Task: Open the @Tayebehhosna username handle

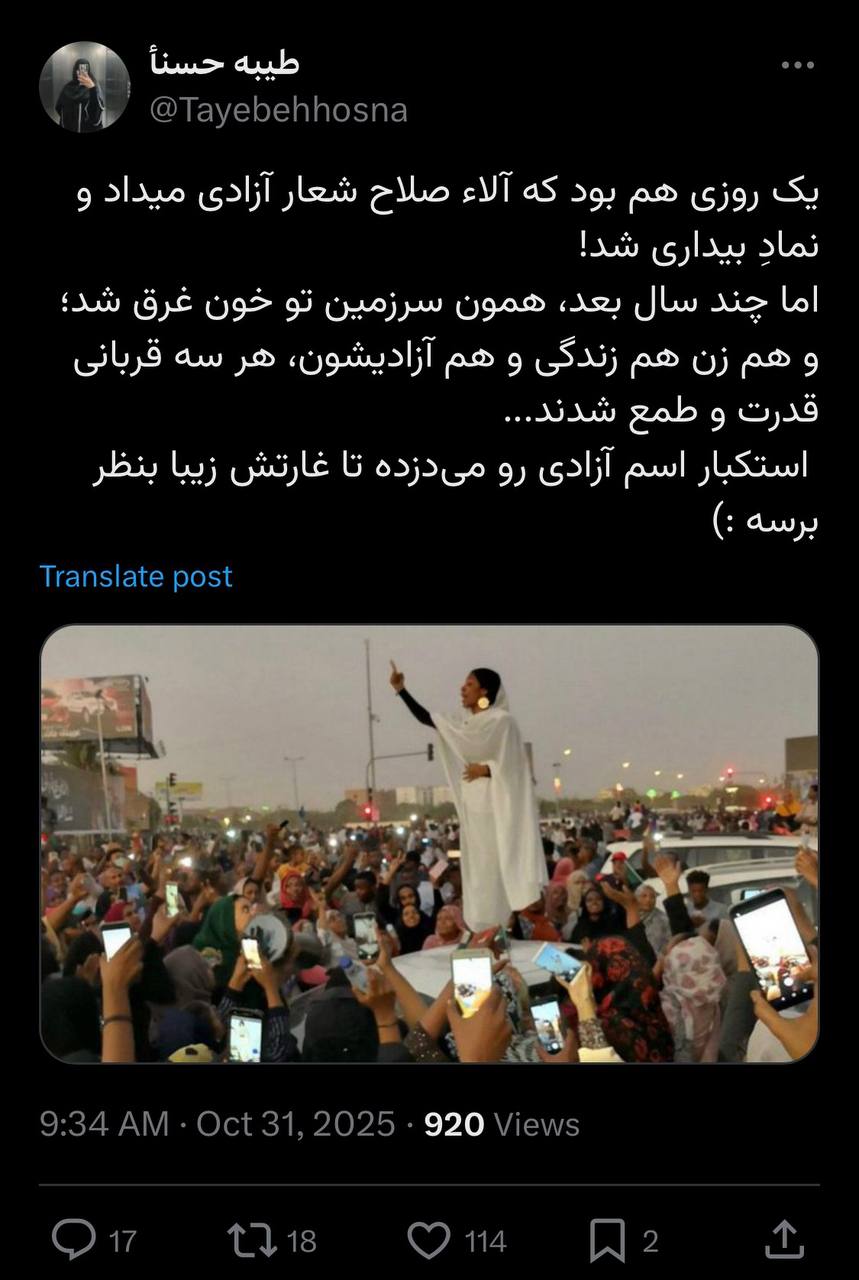Action: 278,110
